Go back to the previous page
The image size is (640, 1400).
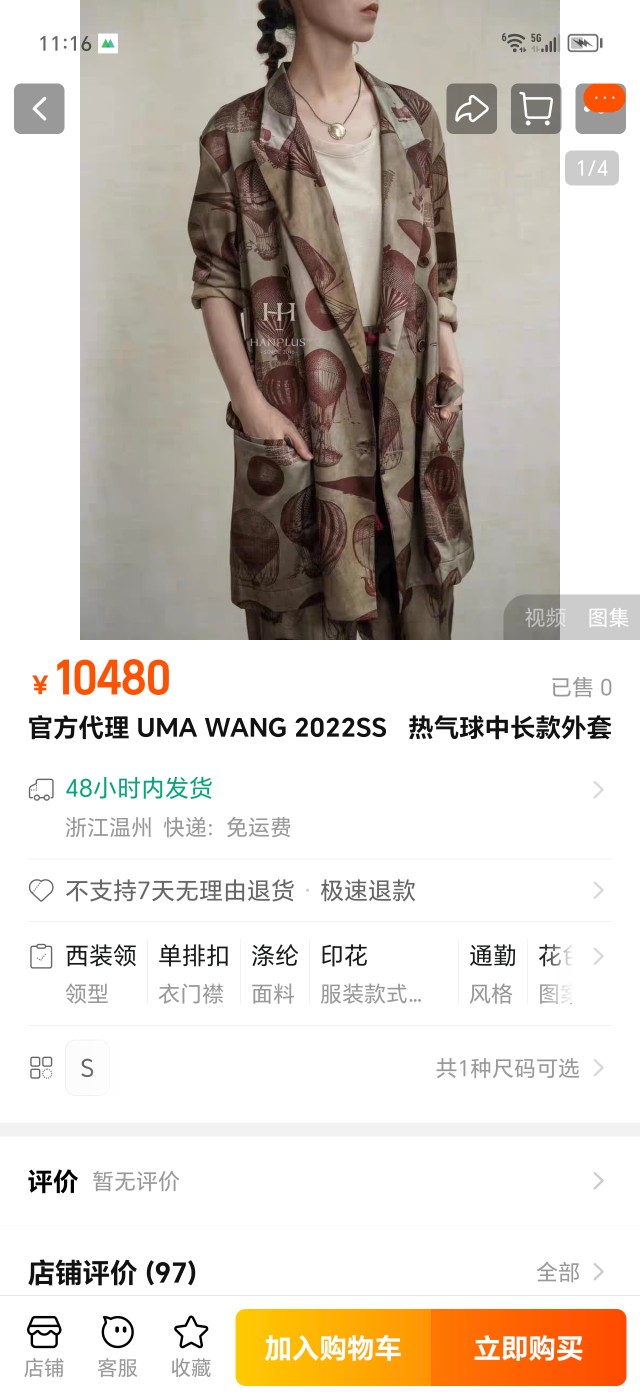[39, 109]
